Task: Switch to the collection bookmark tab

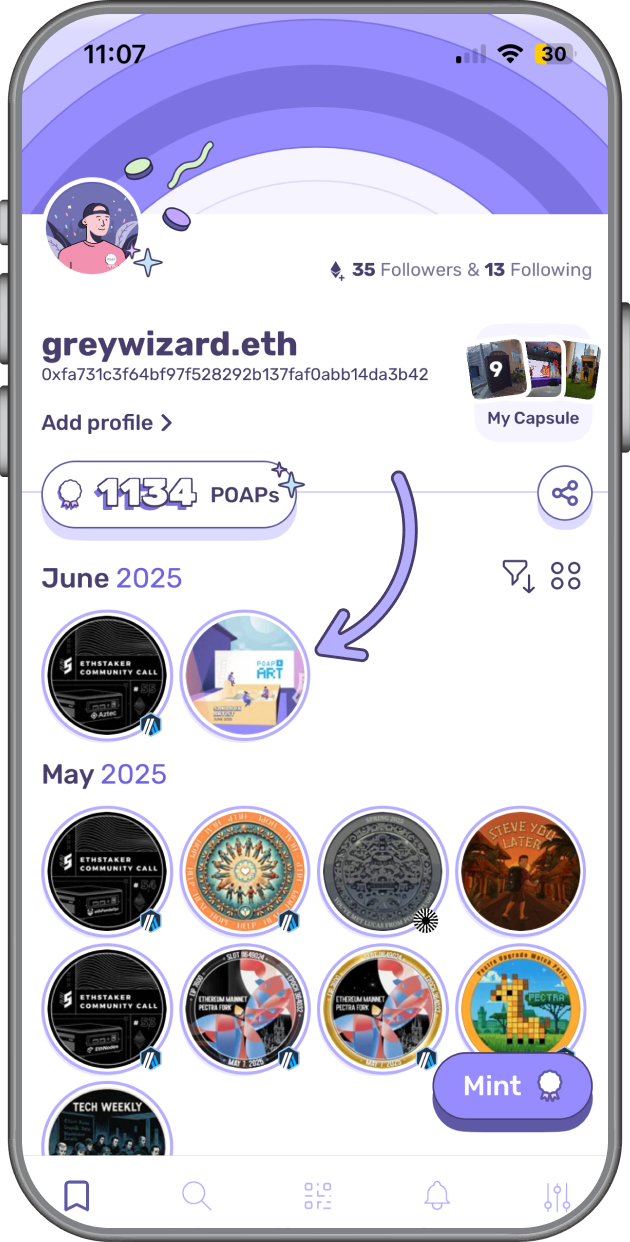Action: pyautogui.click(x=77, y=1195)
